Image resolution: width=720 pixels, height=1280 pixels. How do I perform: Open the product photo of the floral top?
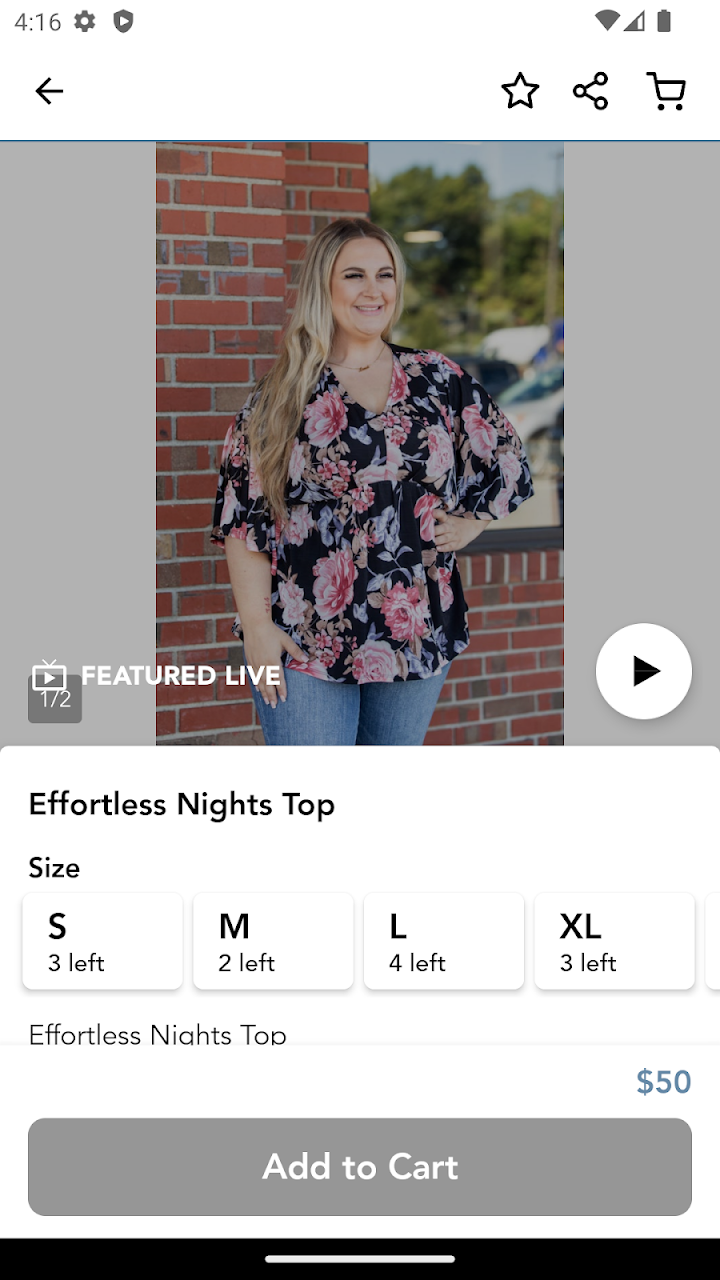(x=360, y=440)
